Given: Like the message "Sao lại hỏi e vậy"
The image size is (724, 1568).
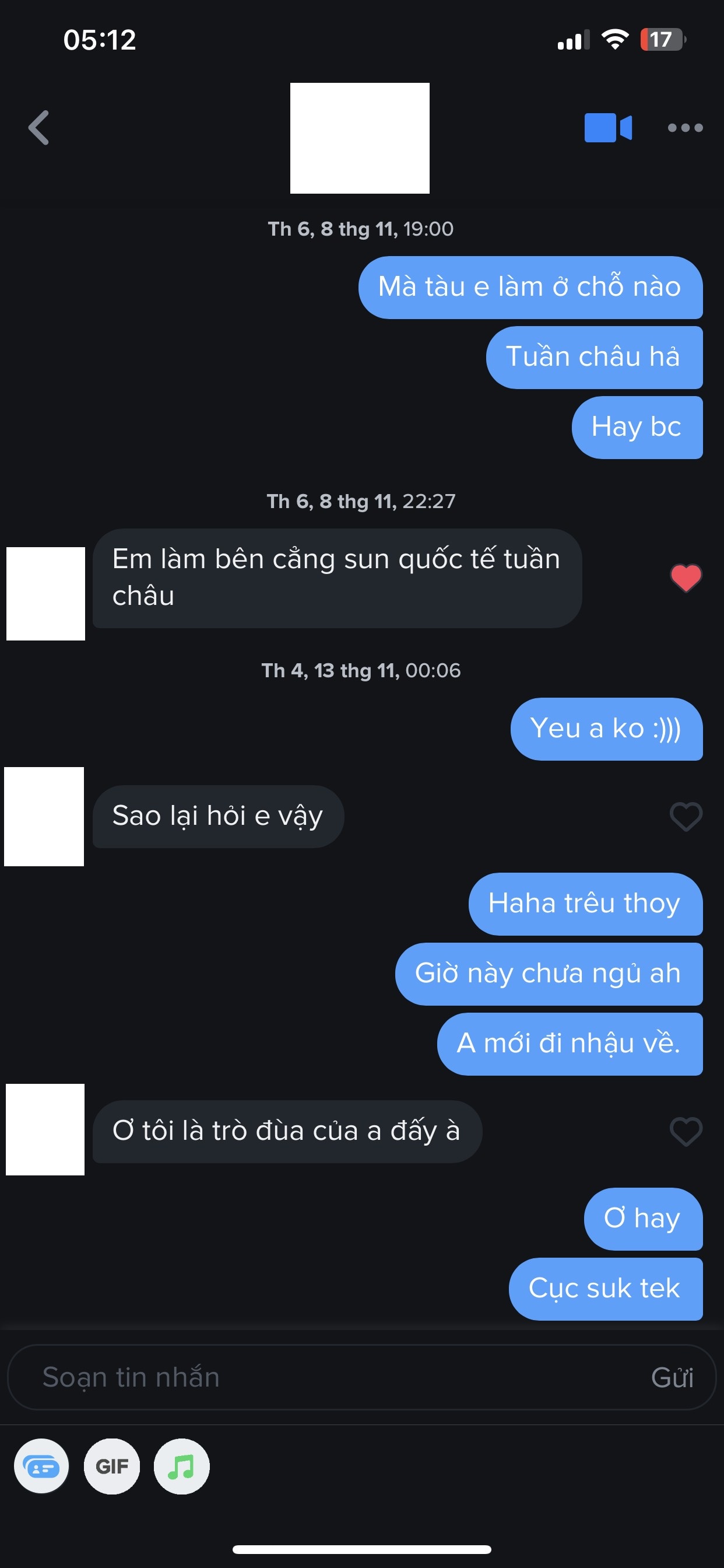Looking at the screenshot, I should [x=686, y=816].
